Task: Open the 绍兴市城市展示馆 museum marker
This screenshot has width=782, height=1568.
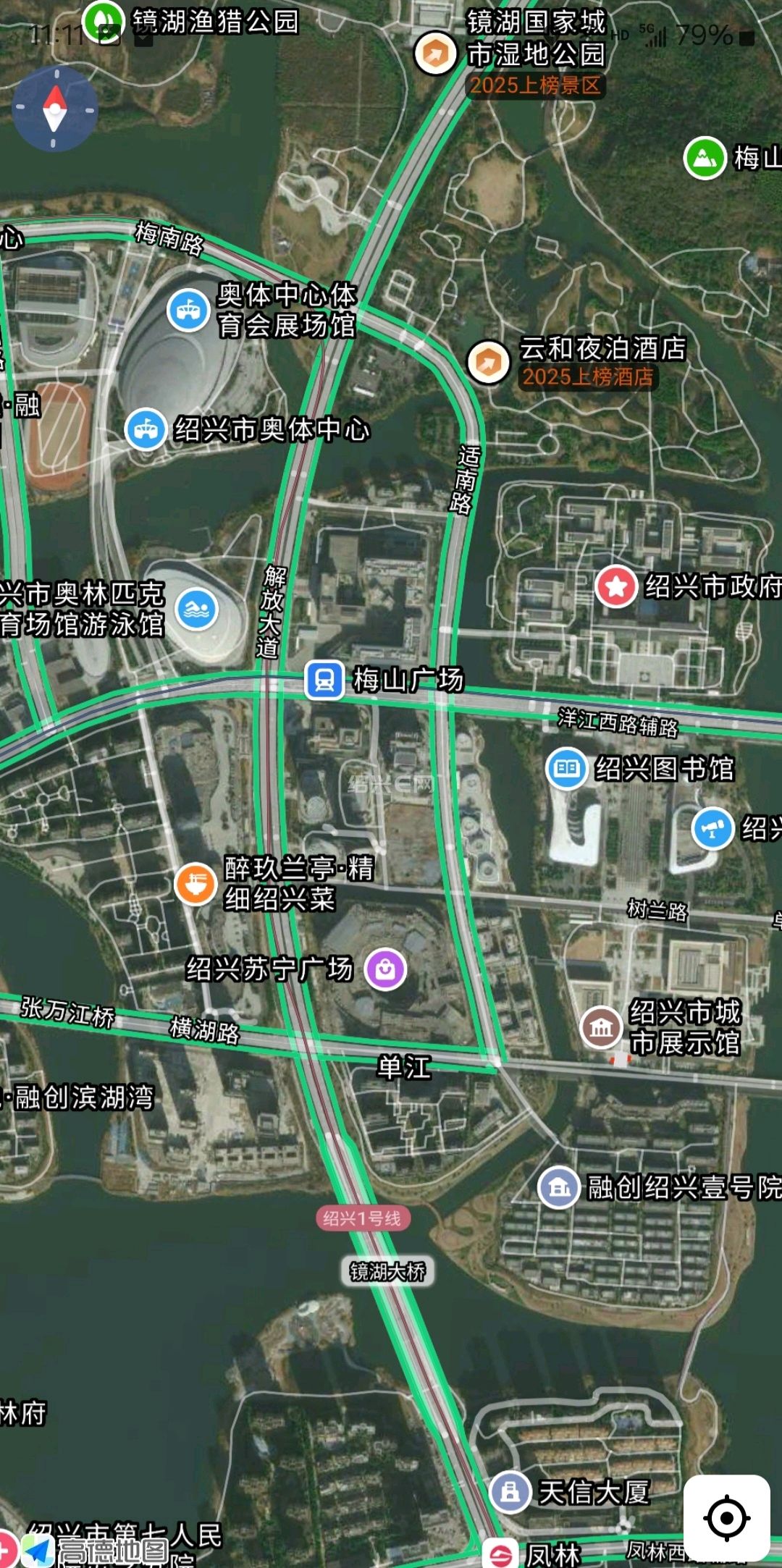Action: [x=602, y=1027]
